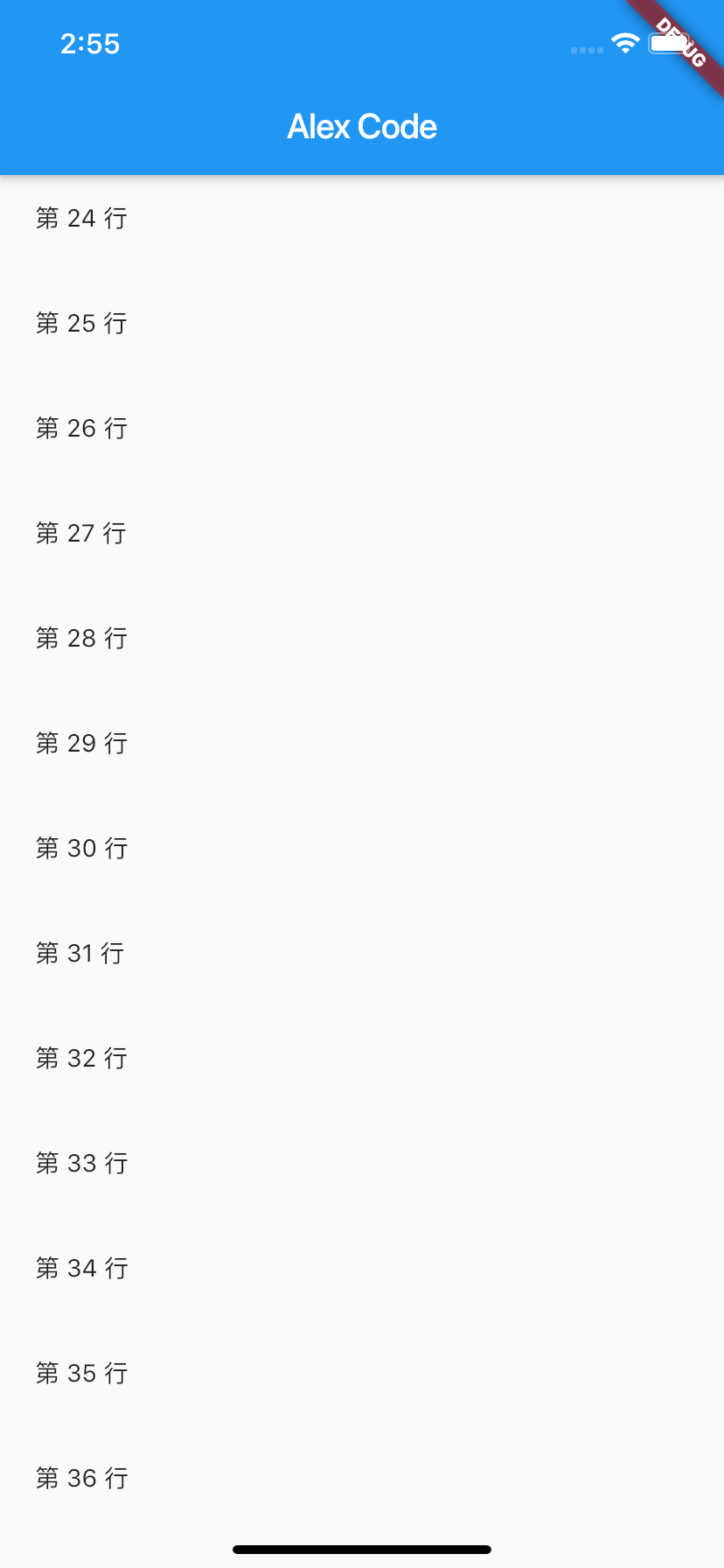Open the 第 26 行 row
The image size is (724, 1568).
tap(82, 428)
